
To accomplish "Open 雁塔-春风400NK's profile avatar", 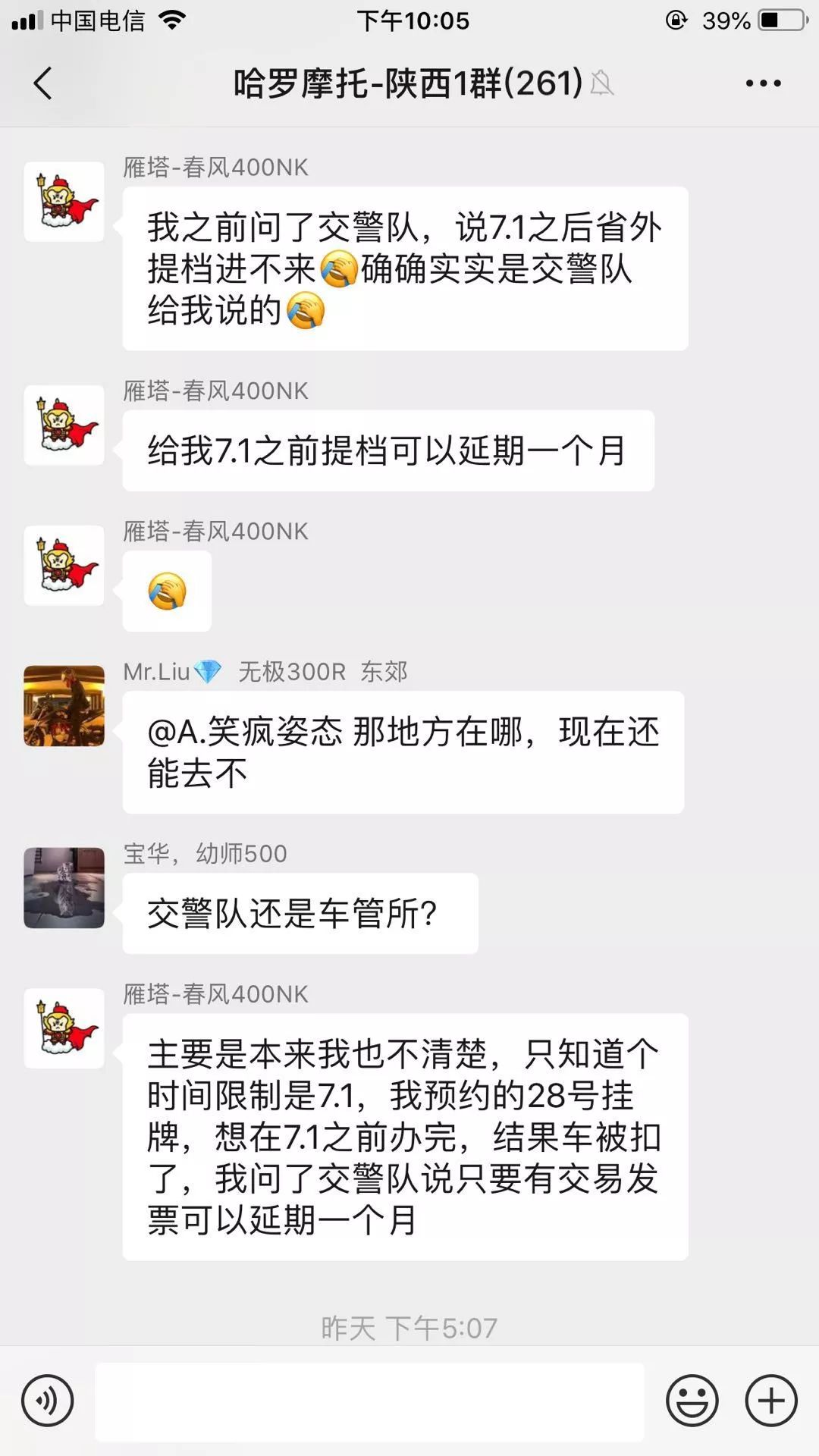I will (x=64, y=205).
